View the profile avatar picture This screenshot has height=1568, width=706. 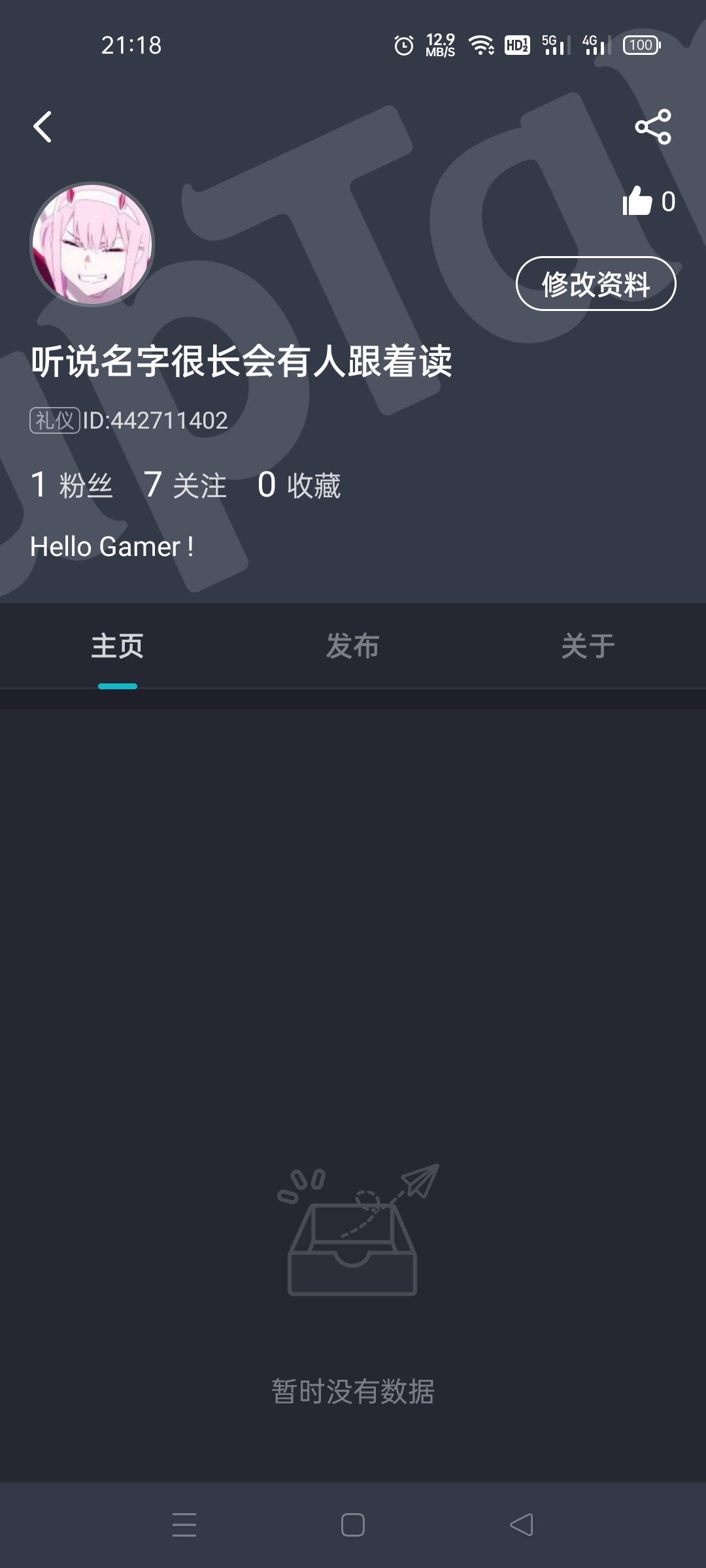[x=92, y=244]
